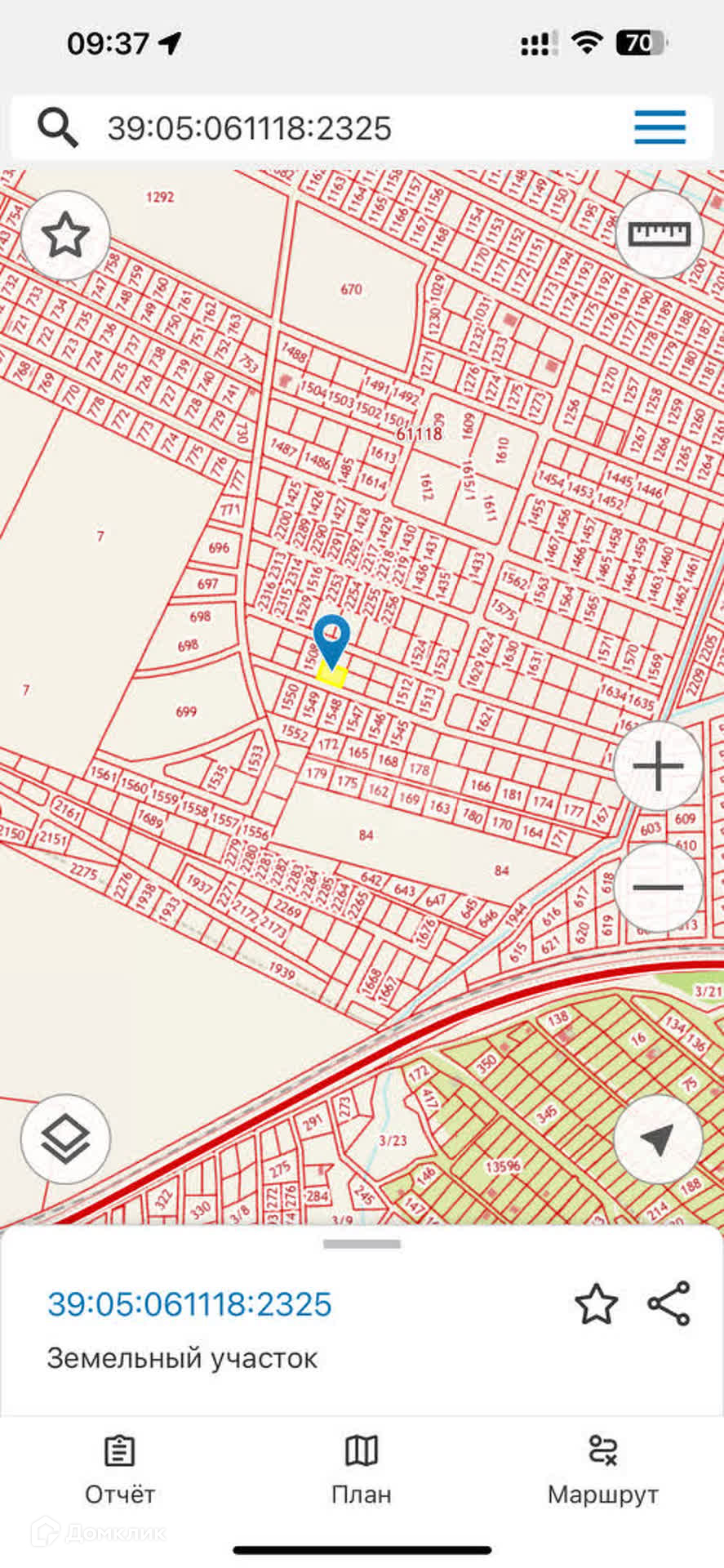Zoom out of the map
Screen dimensions: 724x1568
tap(658, 887)
